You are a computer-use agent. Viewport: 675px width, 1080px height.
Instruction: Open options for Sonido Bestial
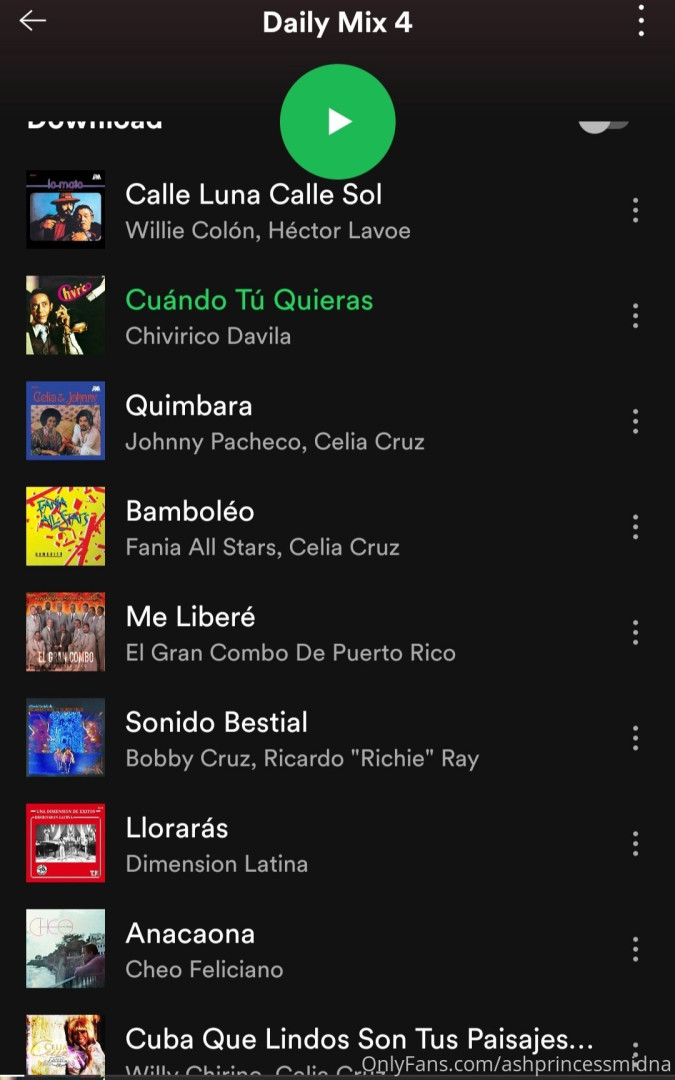tap(635, 738)
